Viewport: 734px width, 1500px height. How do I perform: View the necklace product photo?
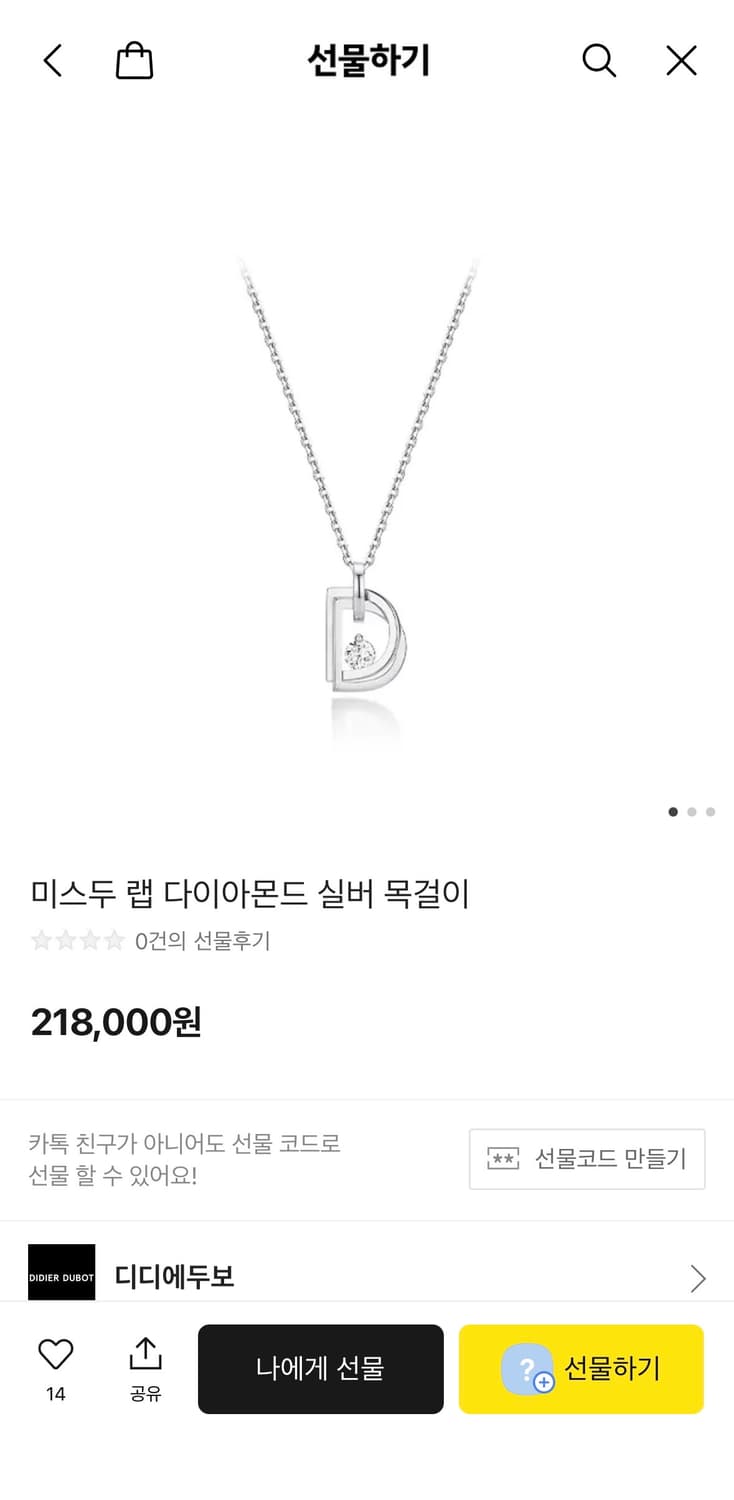pyautogui.click(x=367, y=480)
